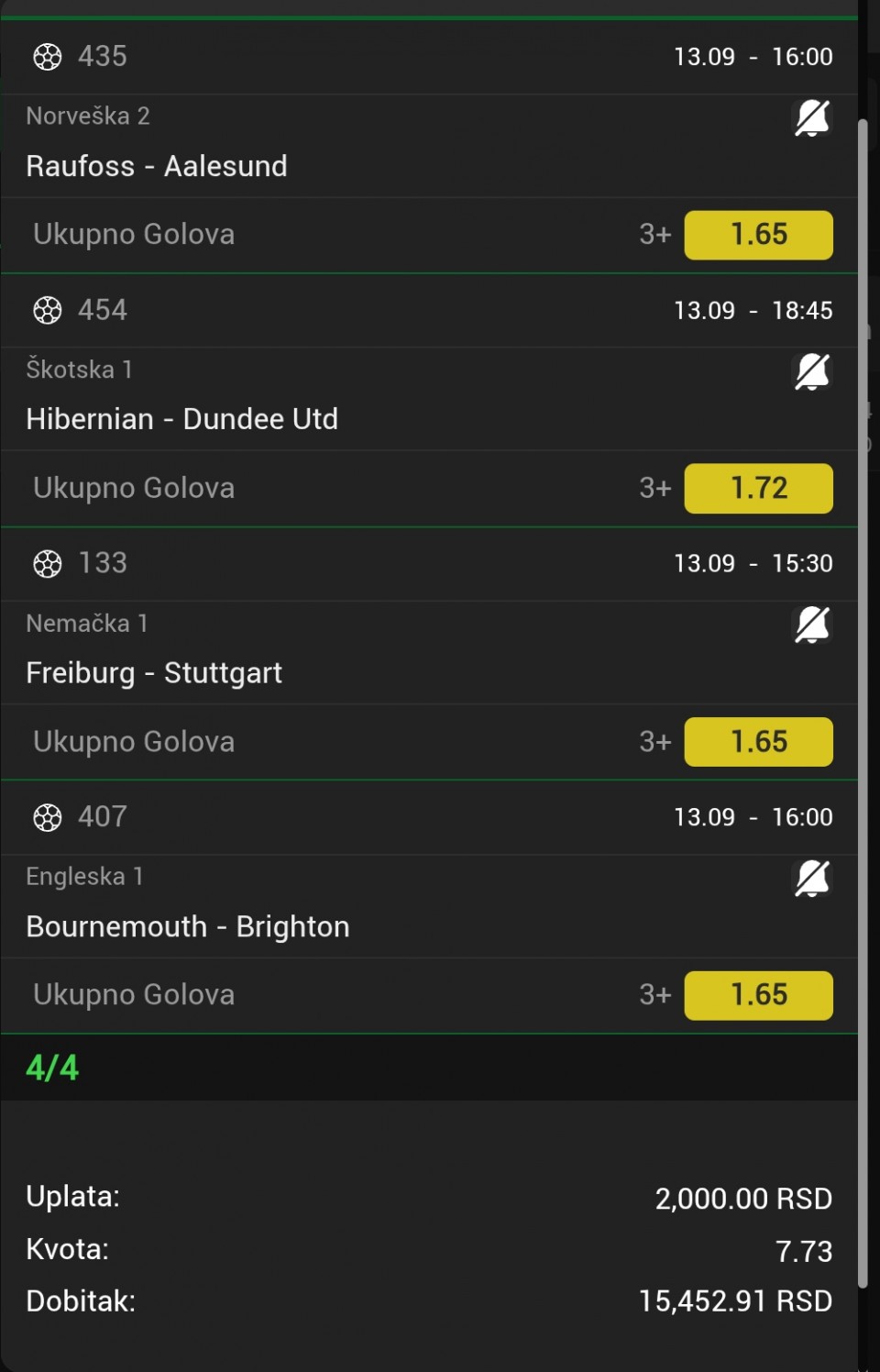Toggle notification bell for Bournemouth - Brighton

[x=811, y=879]
